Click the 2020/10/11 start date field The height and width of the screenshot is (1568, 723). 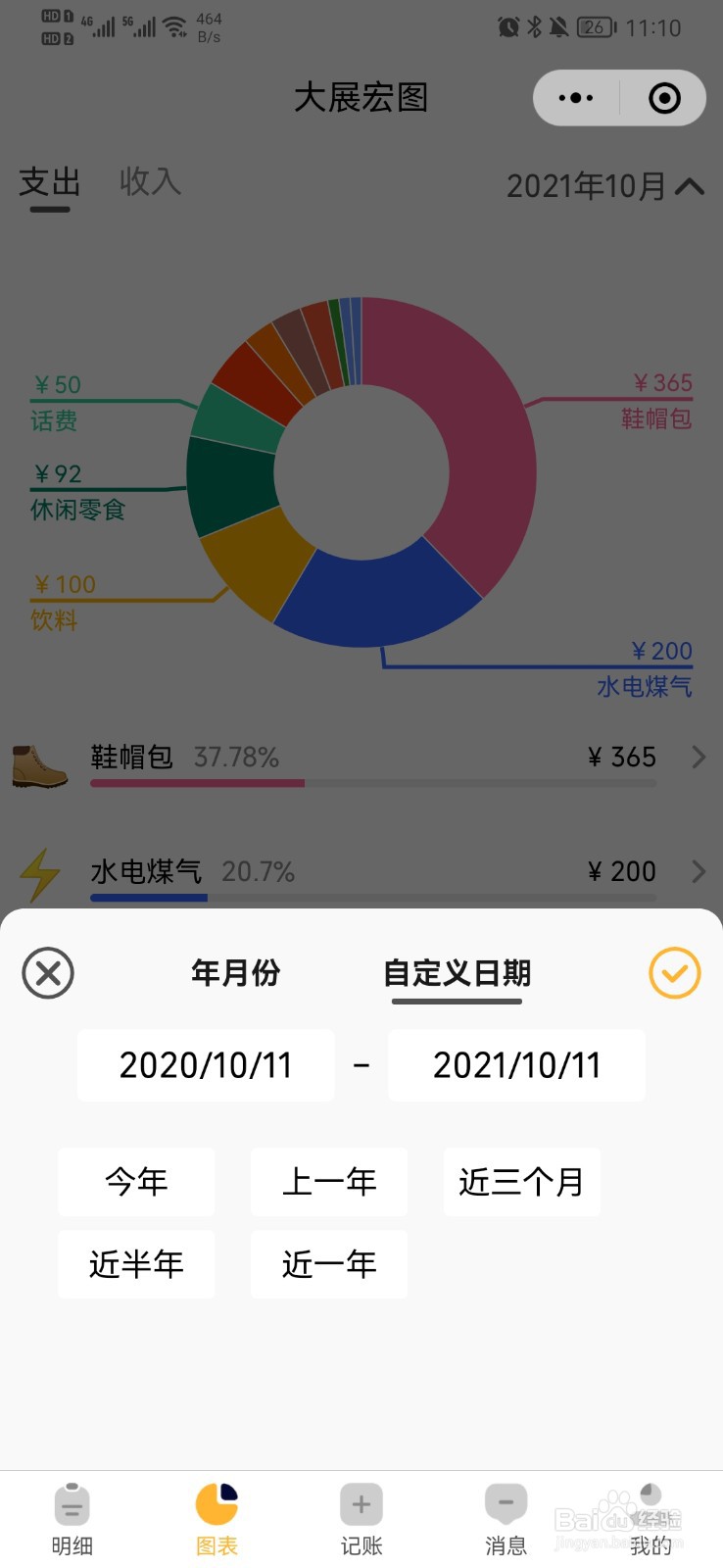[205, 1064]
